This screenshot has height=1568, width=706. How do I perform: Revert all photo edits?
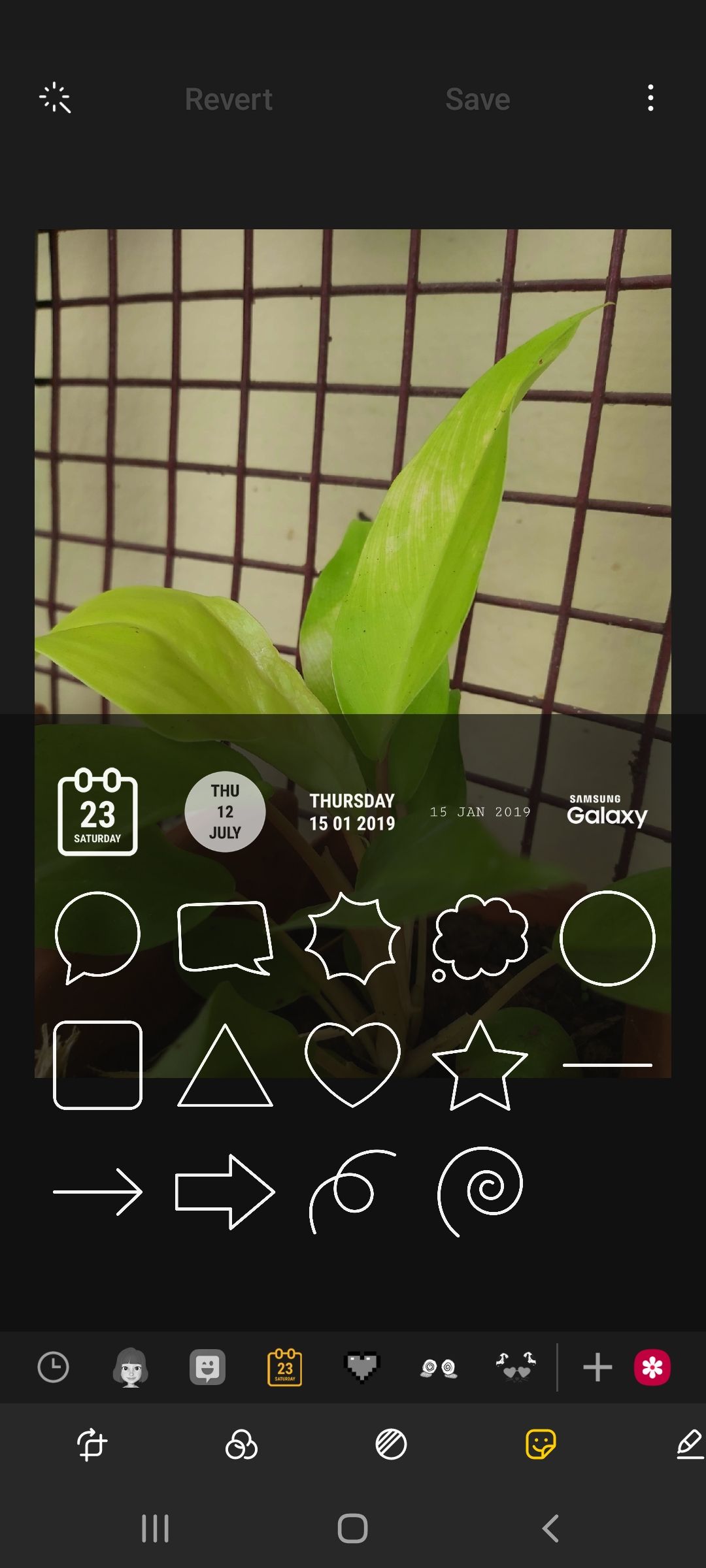(227, 99)
